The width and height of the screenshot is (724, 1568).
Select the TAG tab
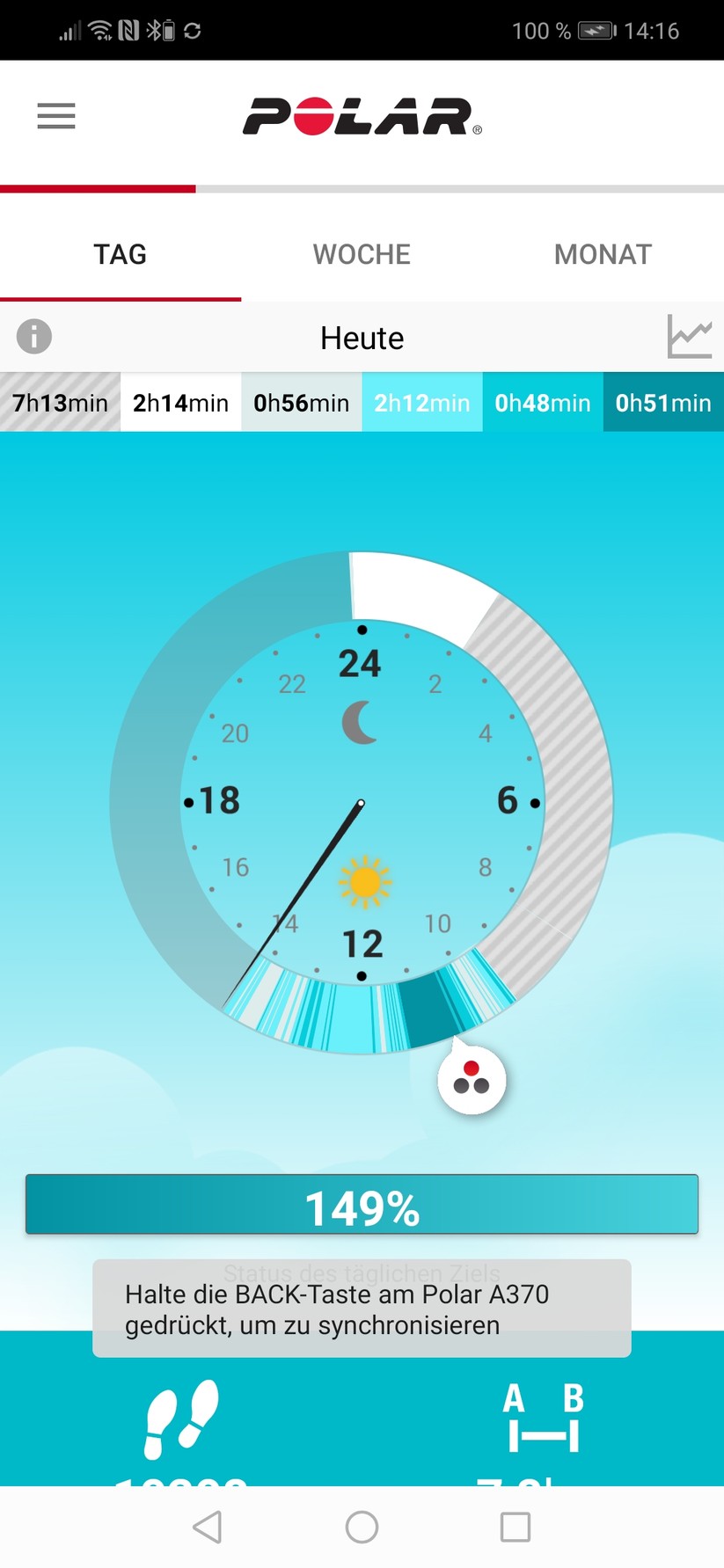tap(121, 254)
